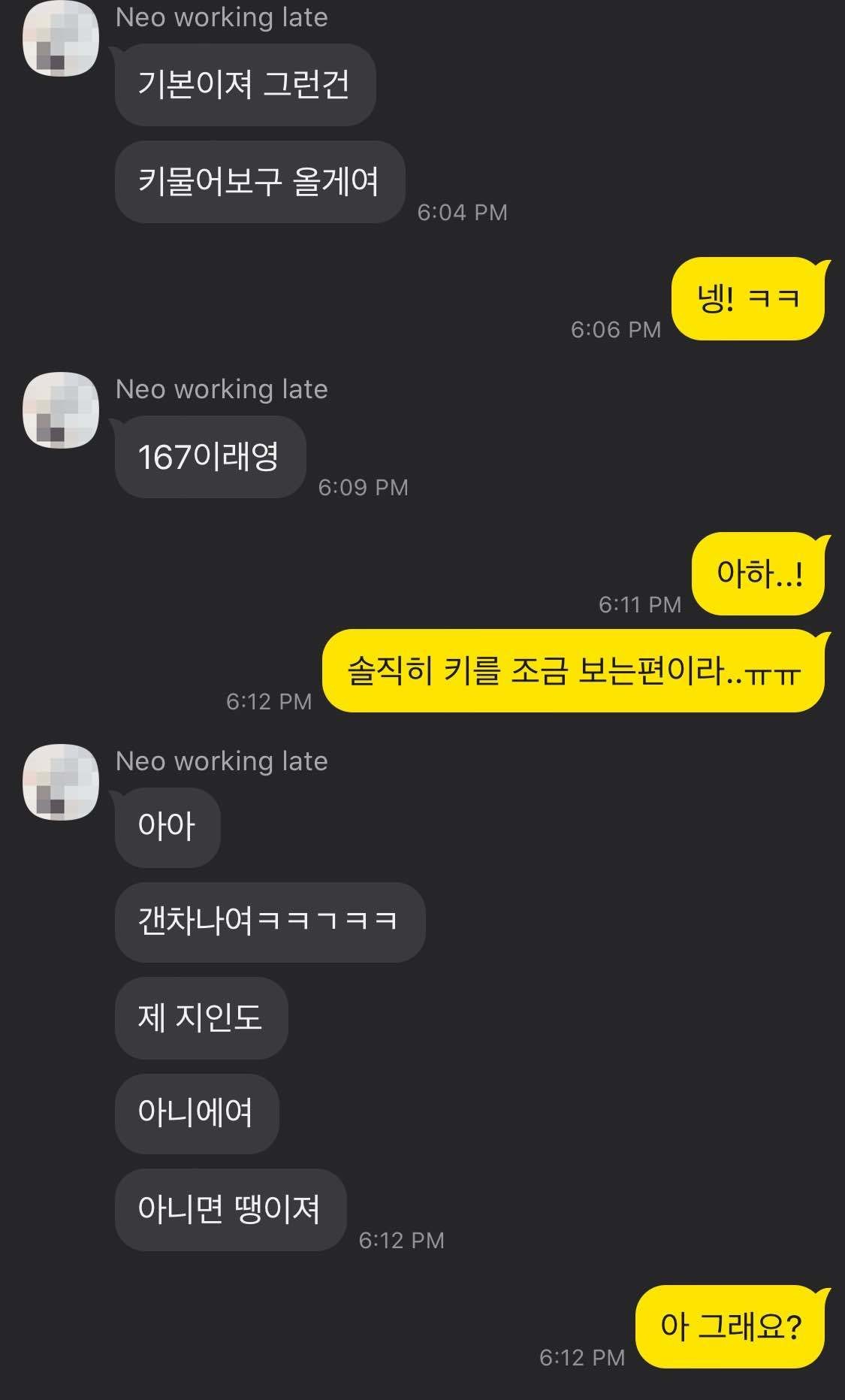The width and height of the screenshot is (845, 1400).
Task: Open Neo's profile picture beside the 기본이져 그런건 message
Action: pos(62,39)
